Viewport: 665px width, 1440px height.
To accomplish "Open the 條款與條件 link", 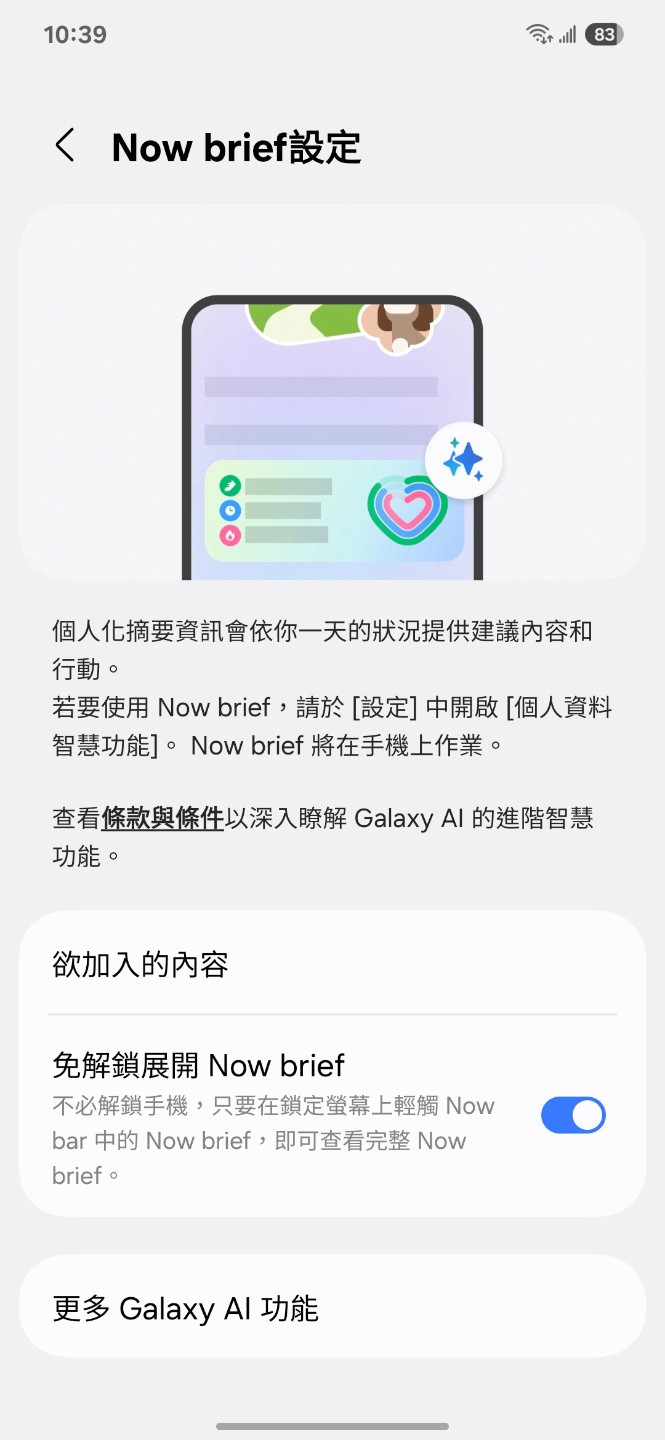I will coord(162,818).
